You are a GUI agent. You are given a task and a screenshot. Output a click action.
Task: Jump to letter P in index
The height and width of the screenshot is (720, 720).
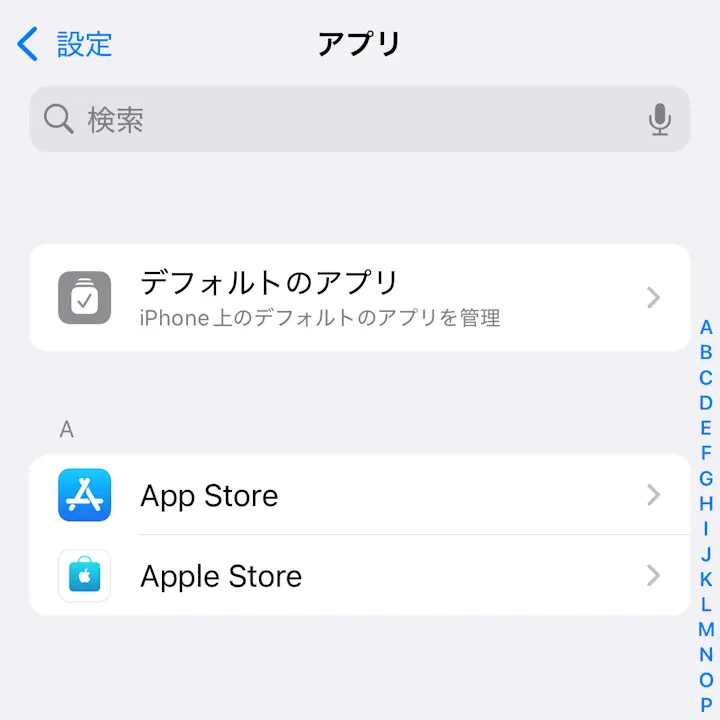click(x=706, y=705)
